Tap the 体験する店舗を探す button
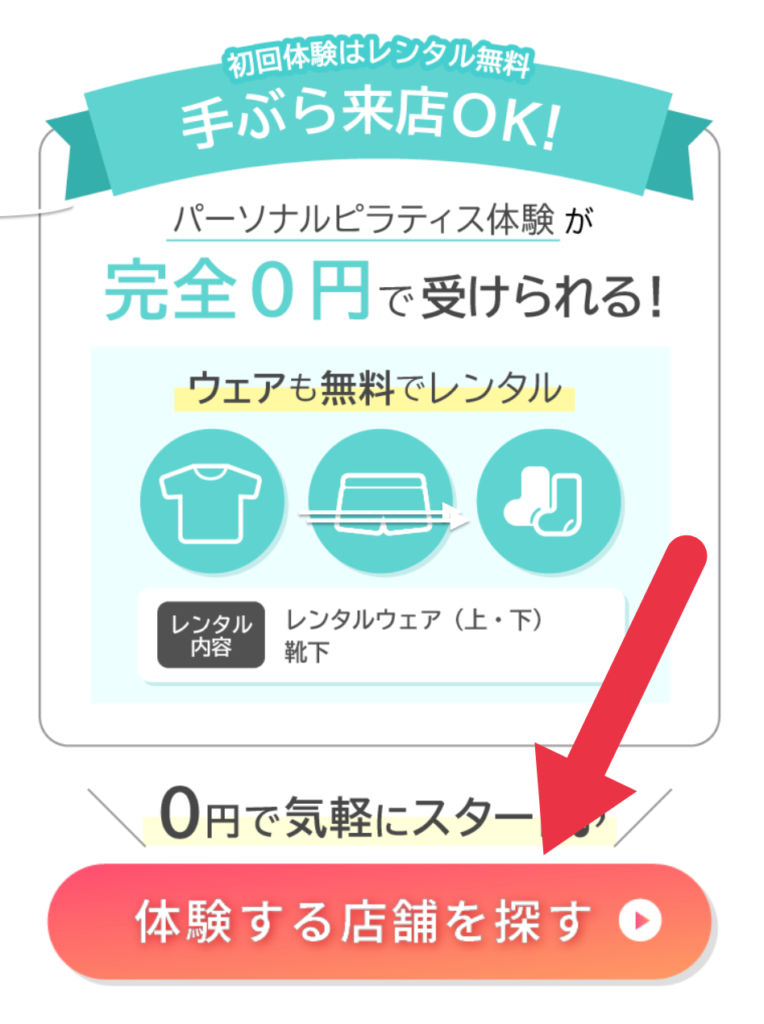 pos(379,921)
